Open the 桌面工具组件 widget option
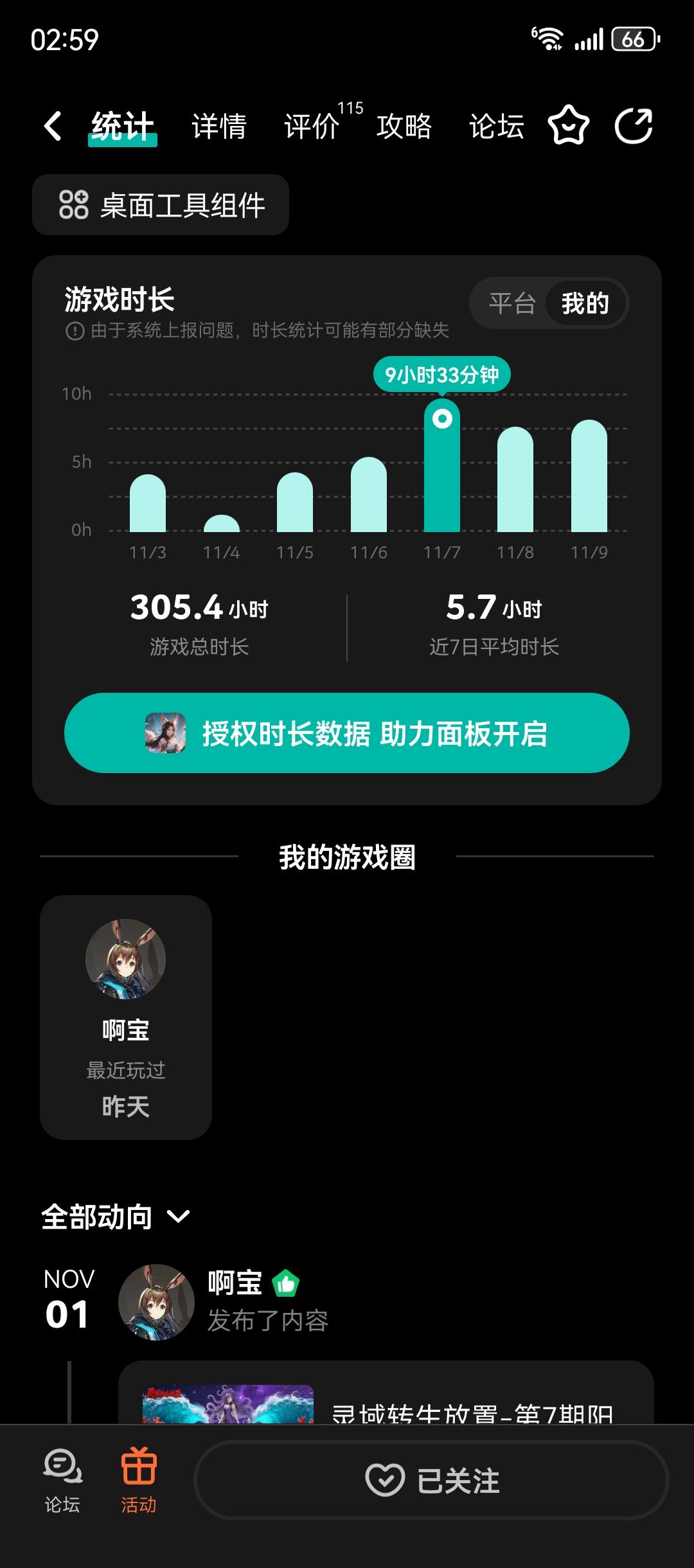This screenshot has height=1568, width=694. click(x=161, y=204)
